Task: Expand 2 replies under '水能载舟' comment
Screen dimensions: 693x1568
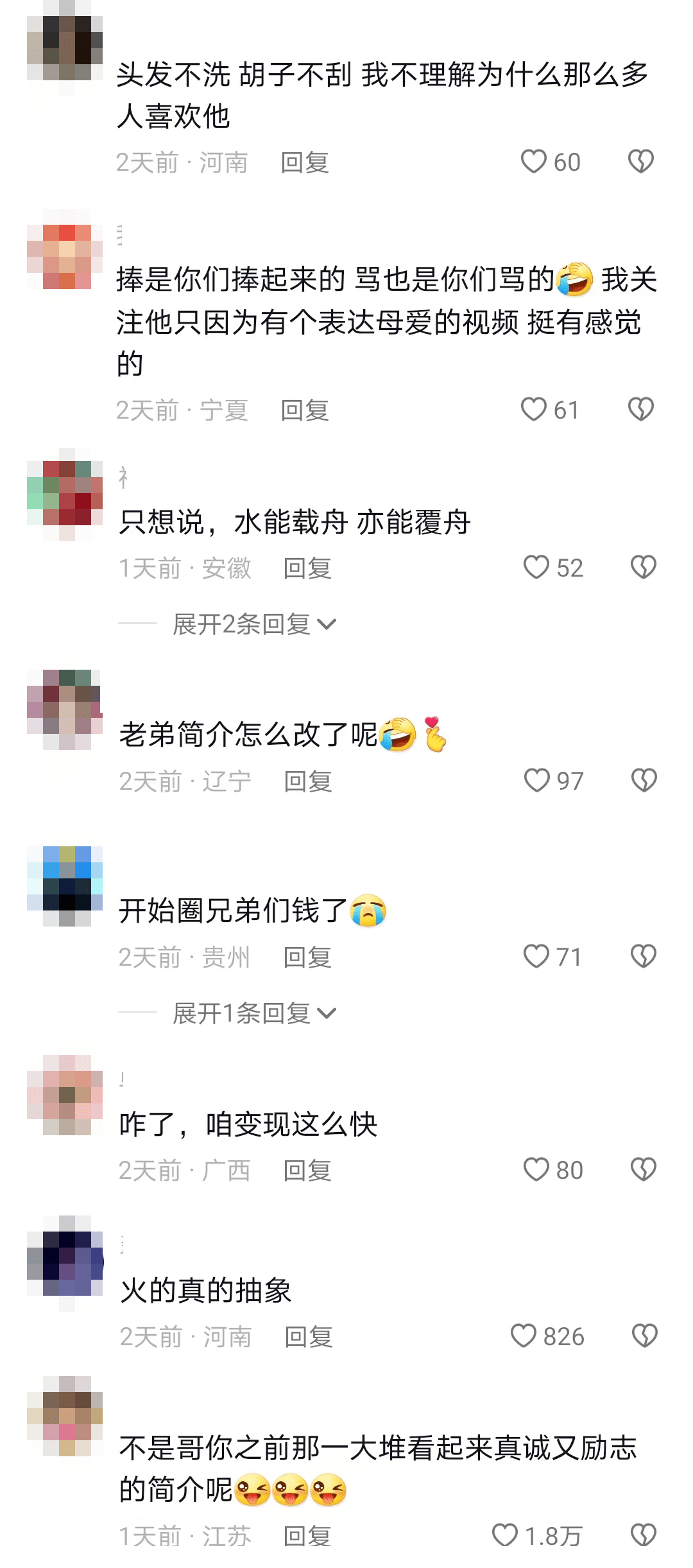Action: (253, 624)
